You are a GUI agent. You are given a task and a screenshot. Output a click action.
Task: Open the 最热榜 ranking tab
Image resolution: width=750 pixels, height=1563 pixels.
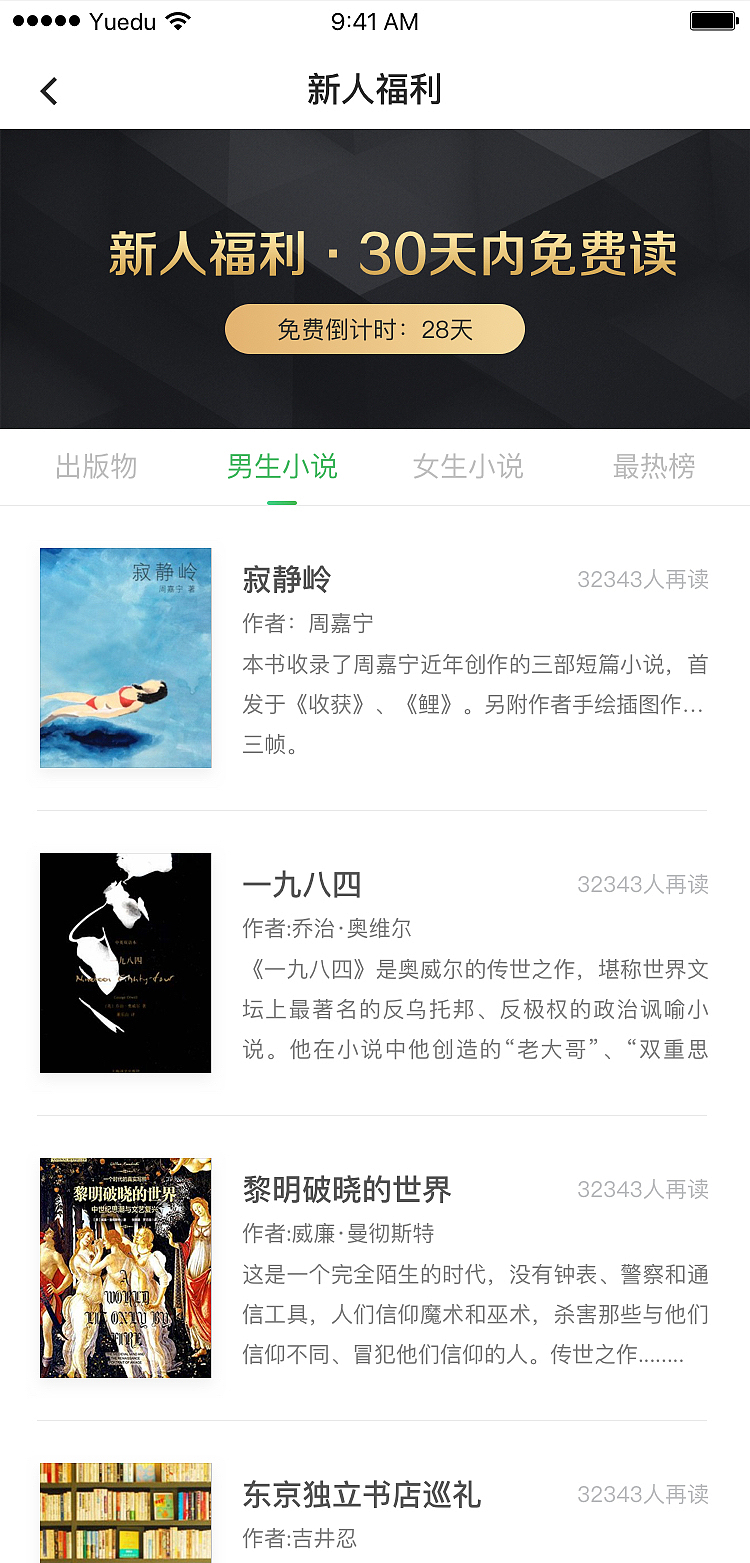(655, 466)
